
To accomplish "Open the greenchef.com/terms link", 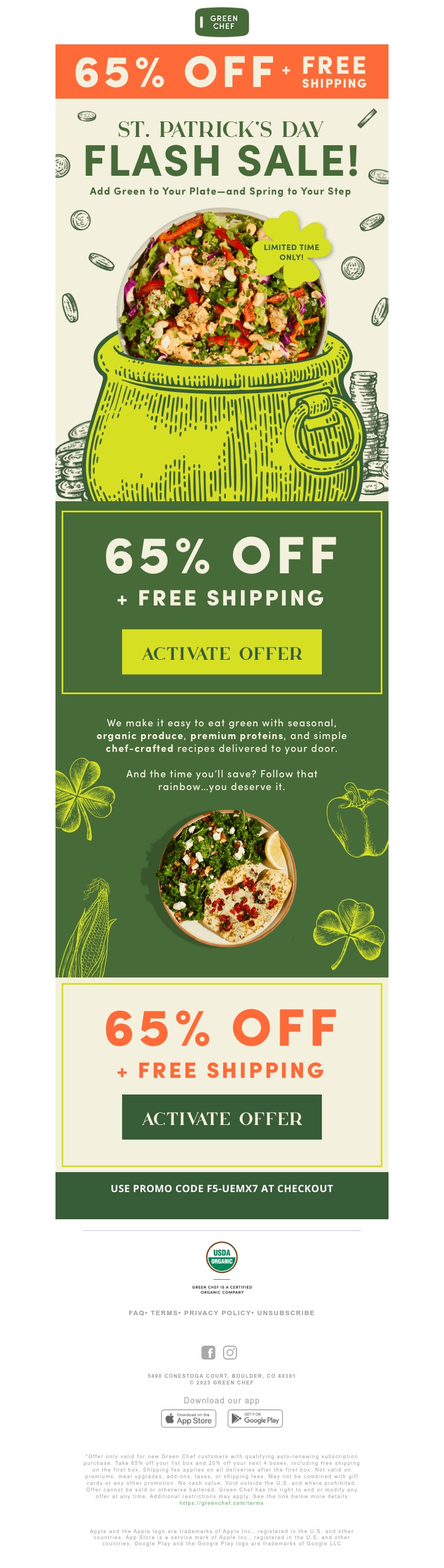I will coord(221,1503).
